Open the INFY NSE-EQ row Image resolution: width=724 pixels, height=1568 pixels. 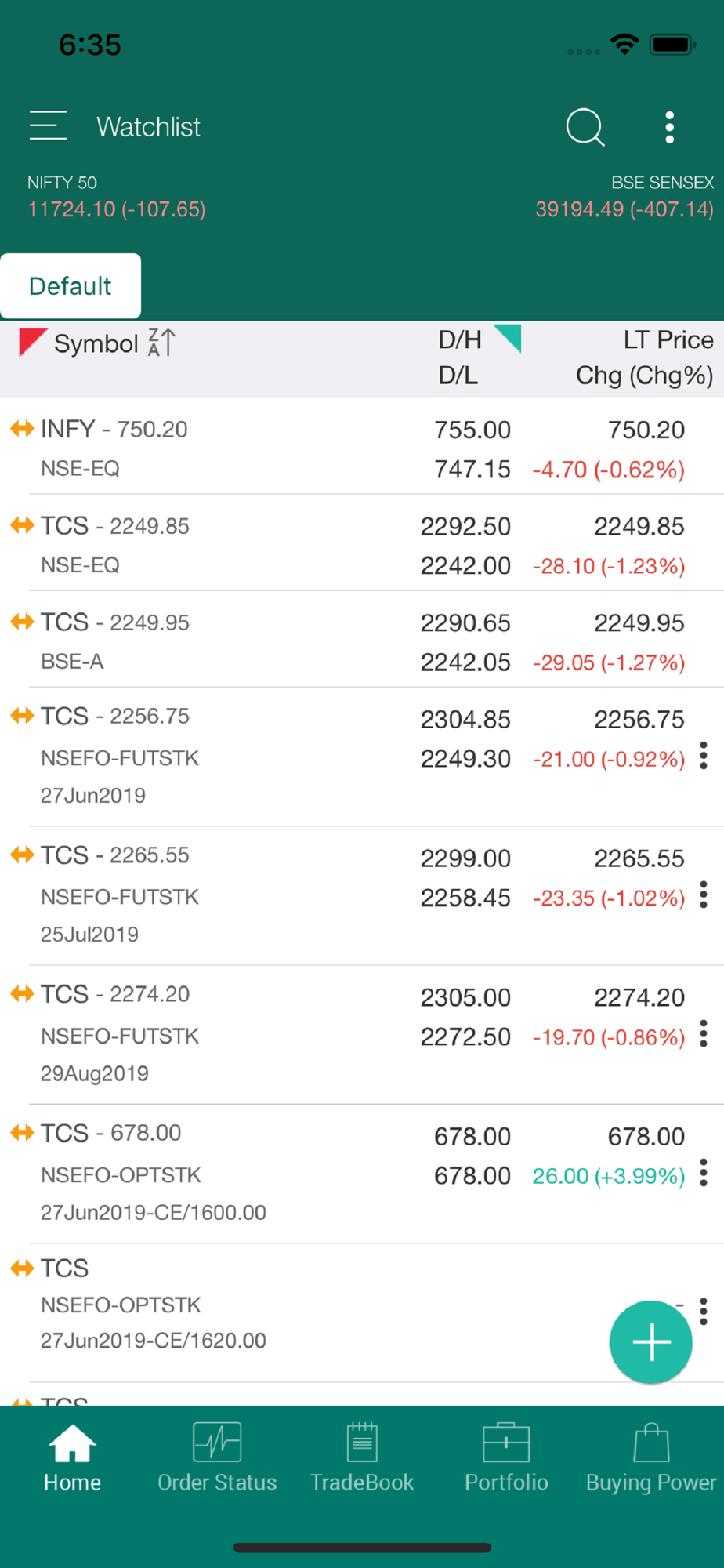click(x=362, y=447)
